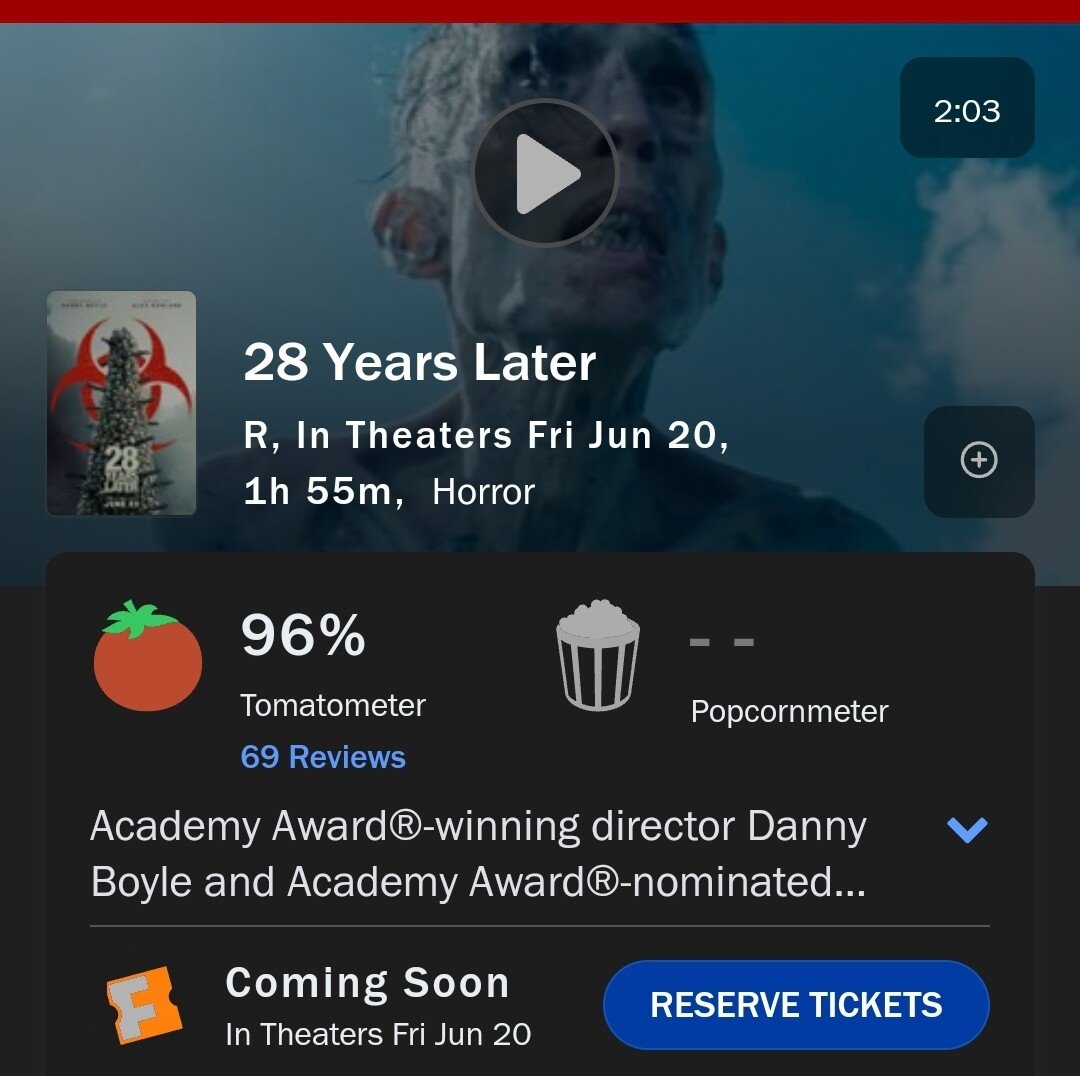Expand the movie synopsis

click(x=966, y=829)
